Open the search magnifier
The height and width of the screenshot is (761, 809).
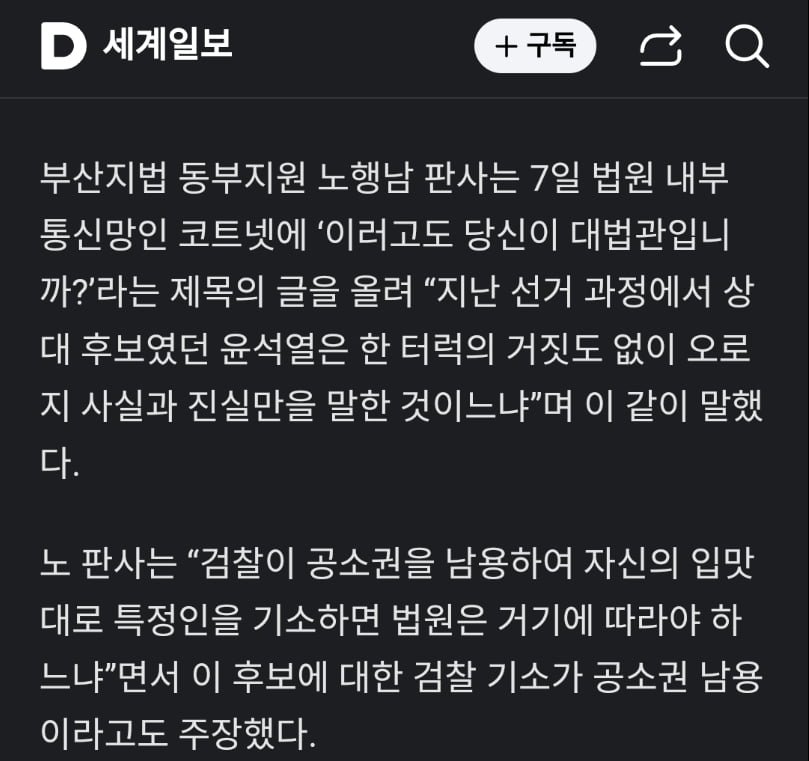coord(746,46)
